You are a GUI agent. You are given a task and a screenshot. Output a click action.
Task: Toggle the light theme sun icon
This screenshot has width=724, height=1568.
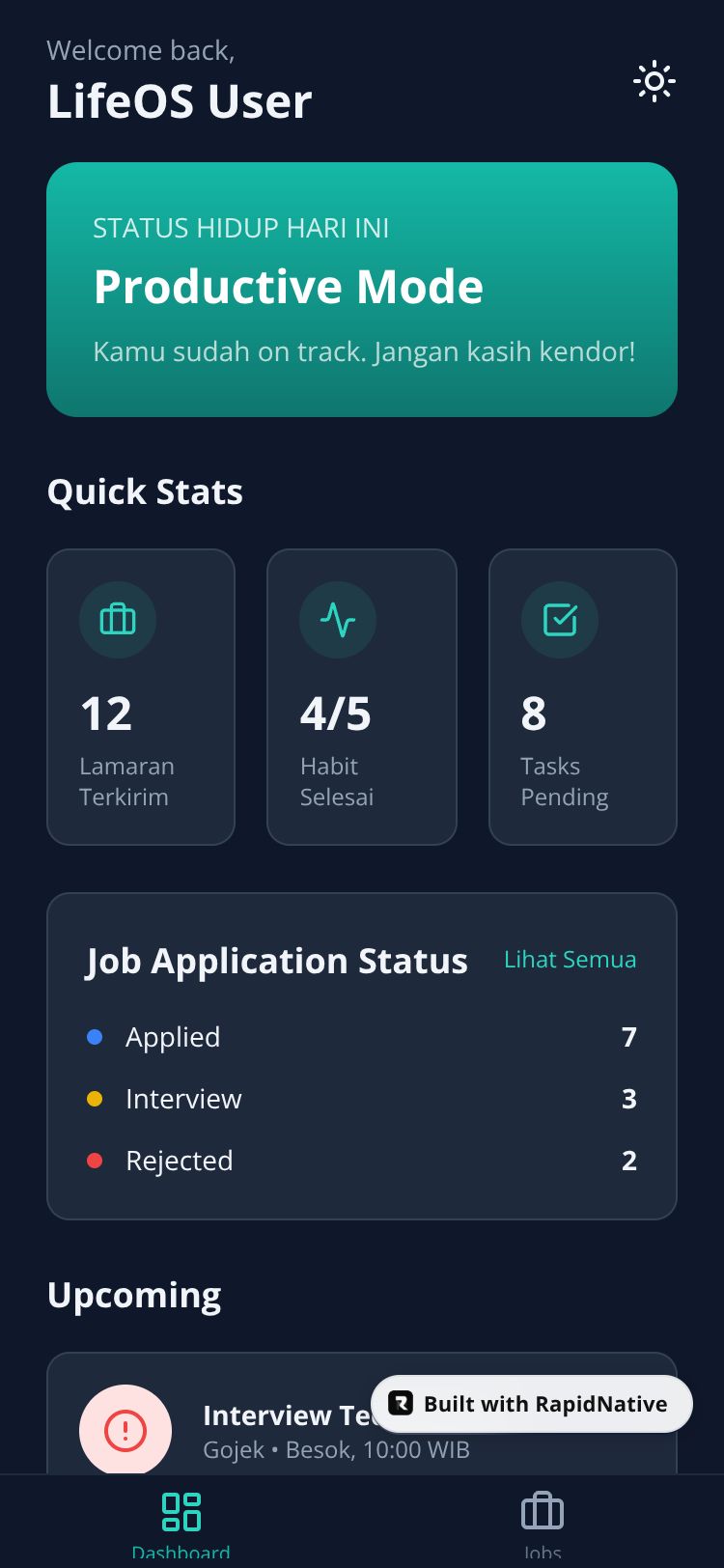654,82
